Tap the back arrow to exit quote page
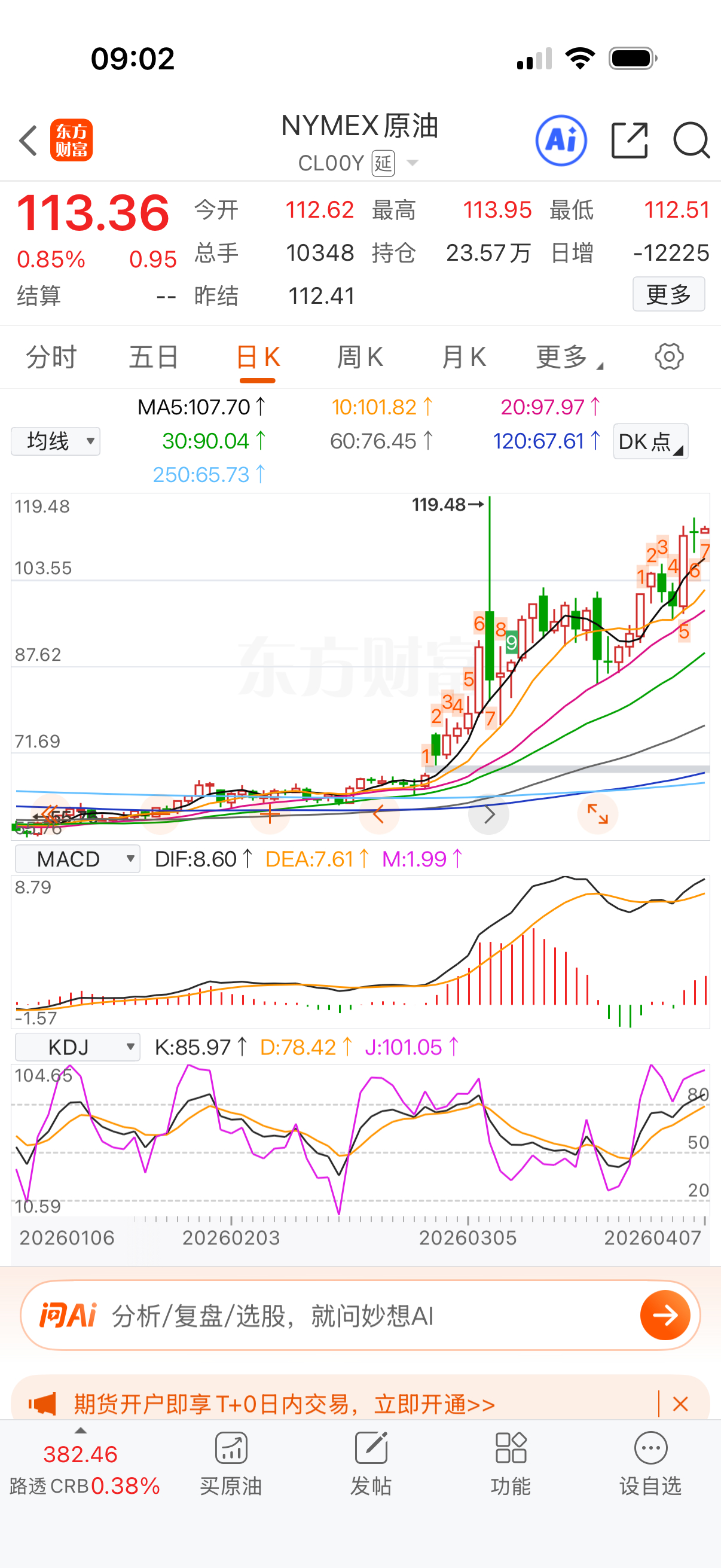 pos(28,139)
